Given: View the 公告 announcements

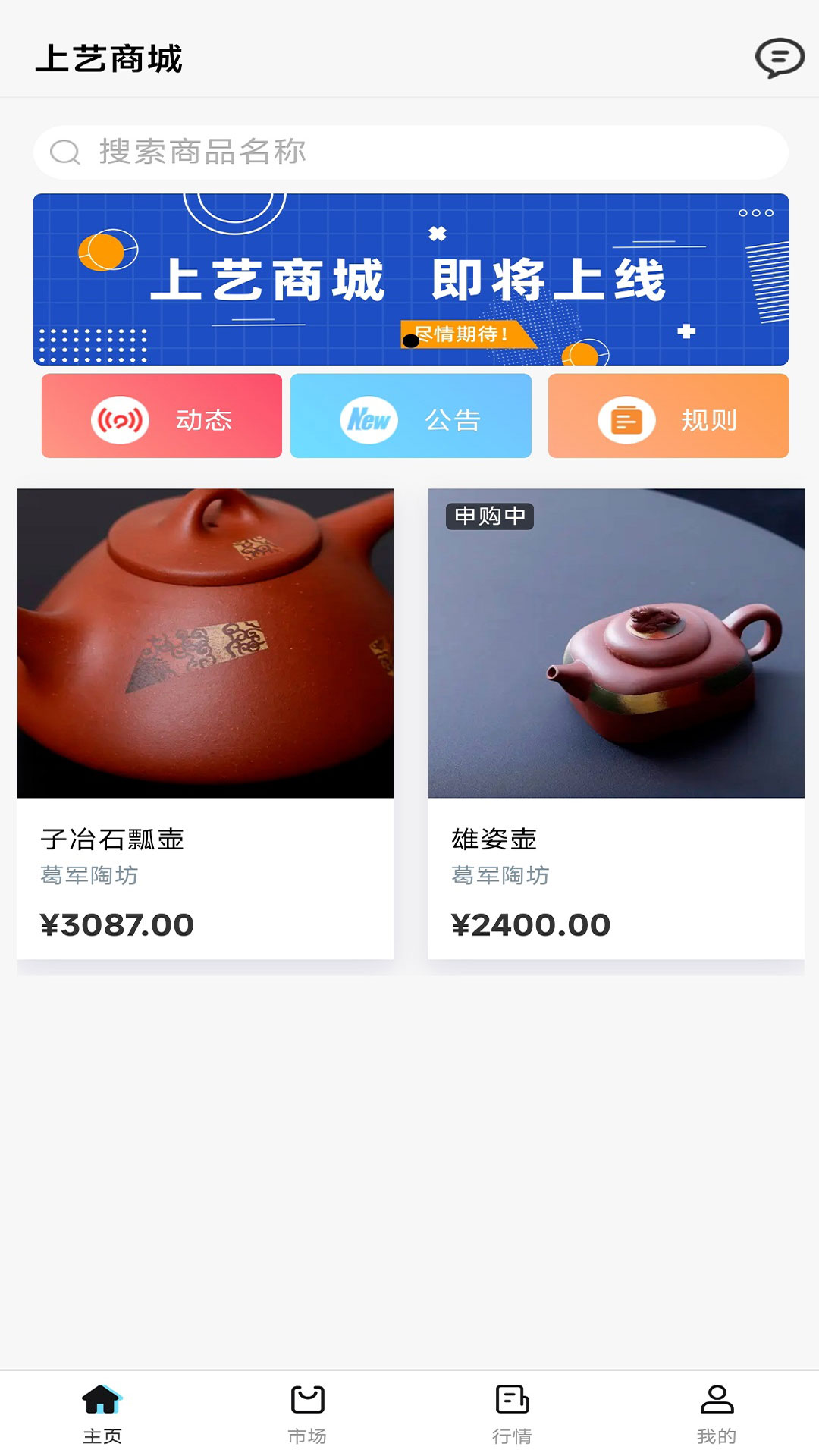Looking at the screenshot, I should coord(410,416).
